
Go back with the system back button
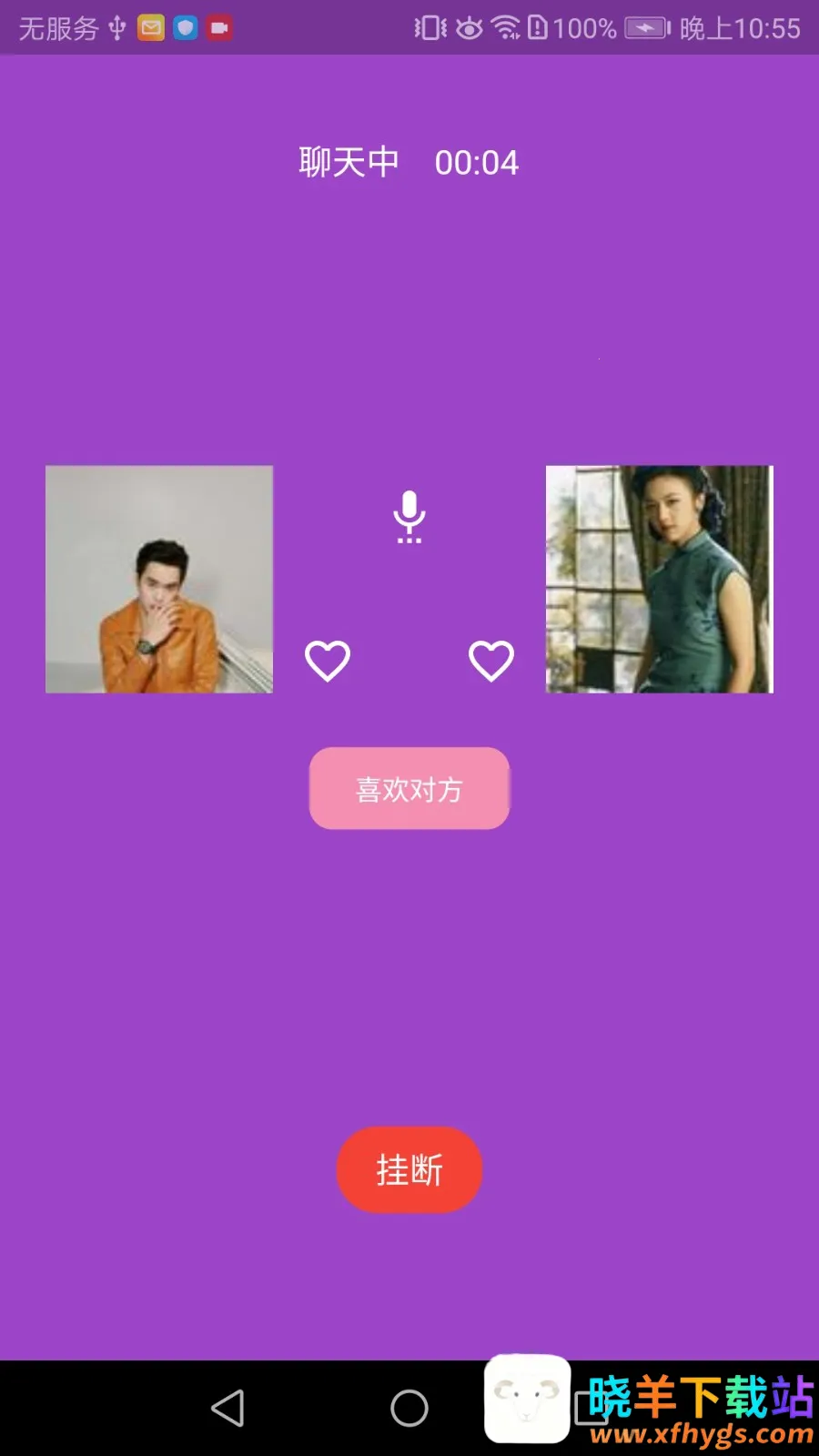pyautogui.click(x=227, y=1408)
